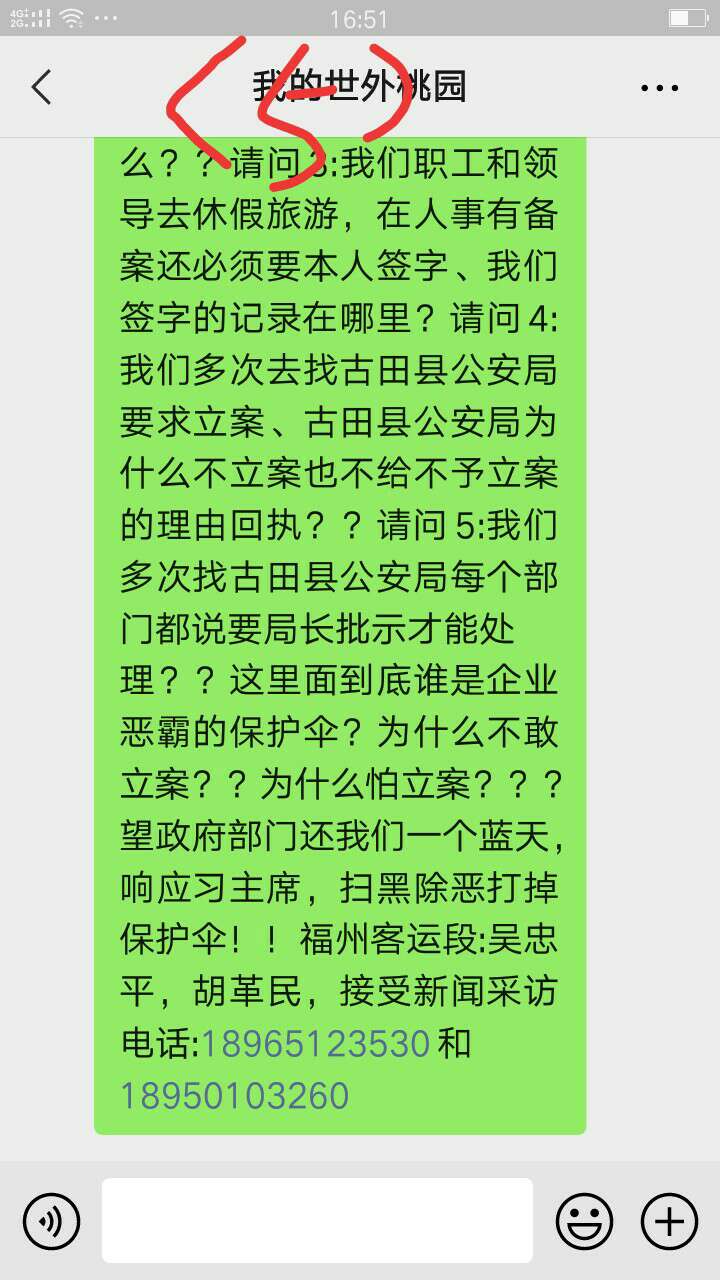Go back from the 我的世外桃园 chat
Viewport: 720px width, 1280px height.
coord(41,88)
